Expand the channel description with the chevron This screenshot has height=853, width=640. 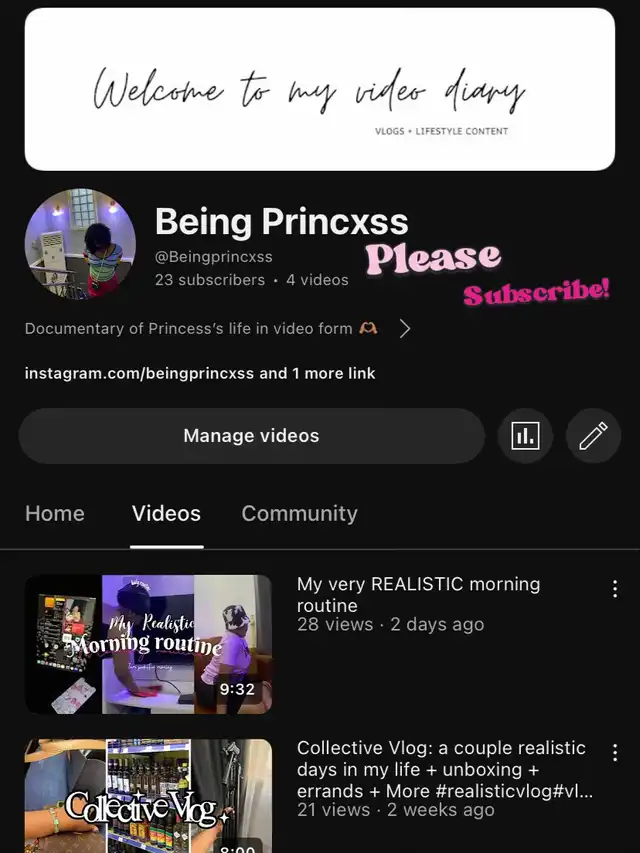coord(405,328)
